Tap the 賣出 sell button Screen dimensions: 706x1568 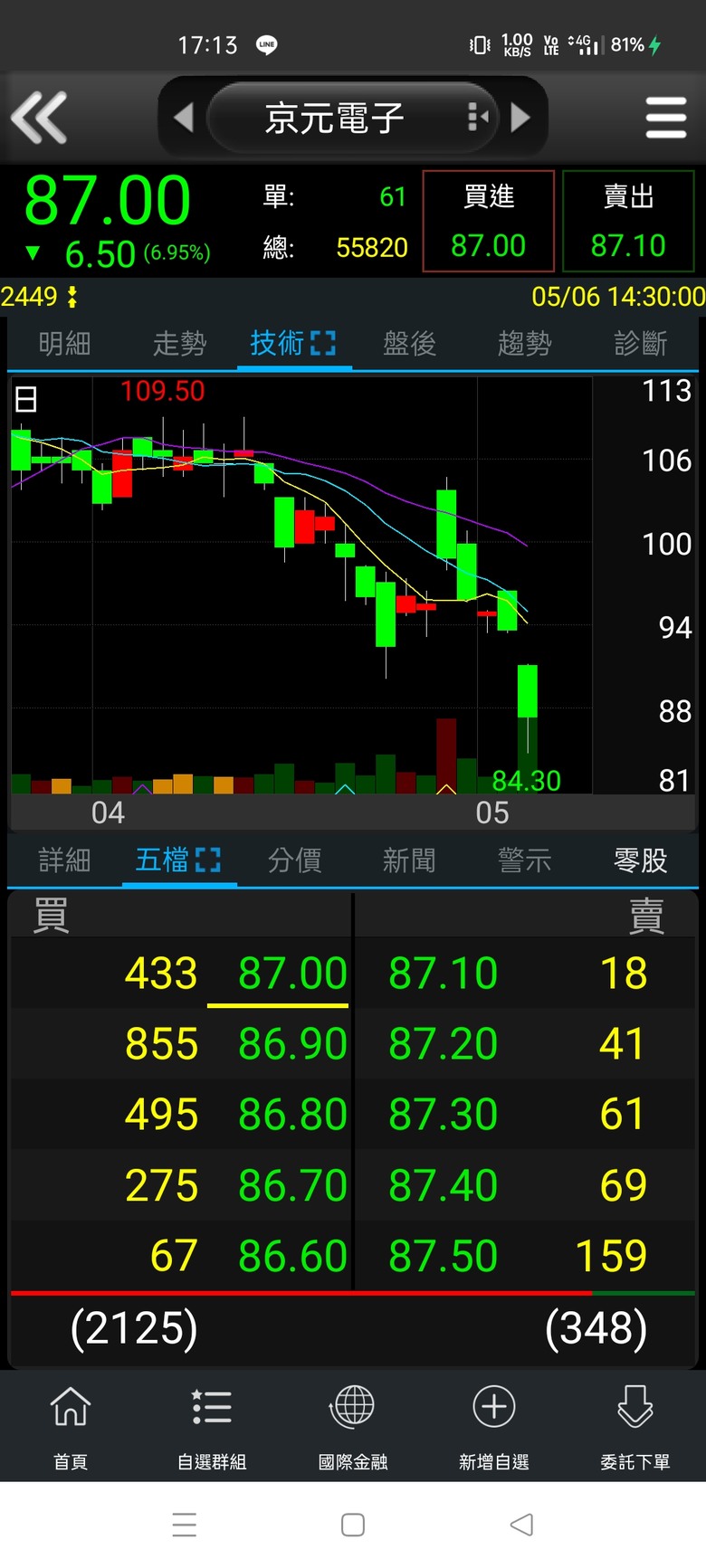[628, 221]
